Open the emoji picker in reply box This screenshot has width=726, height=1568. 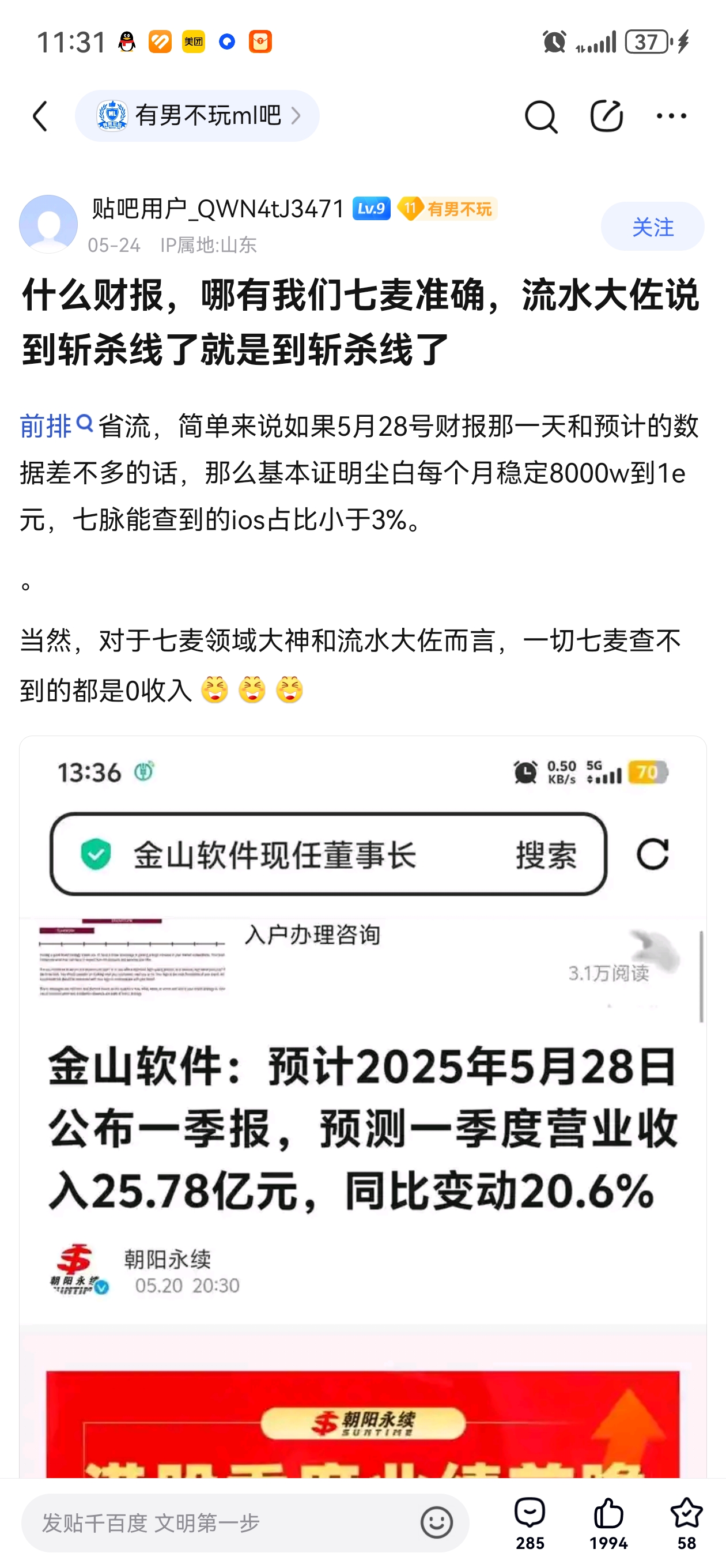point(436,1522)
